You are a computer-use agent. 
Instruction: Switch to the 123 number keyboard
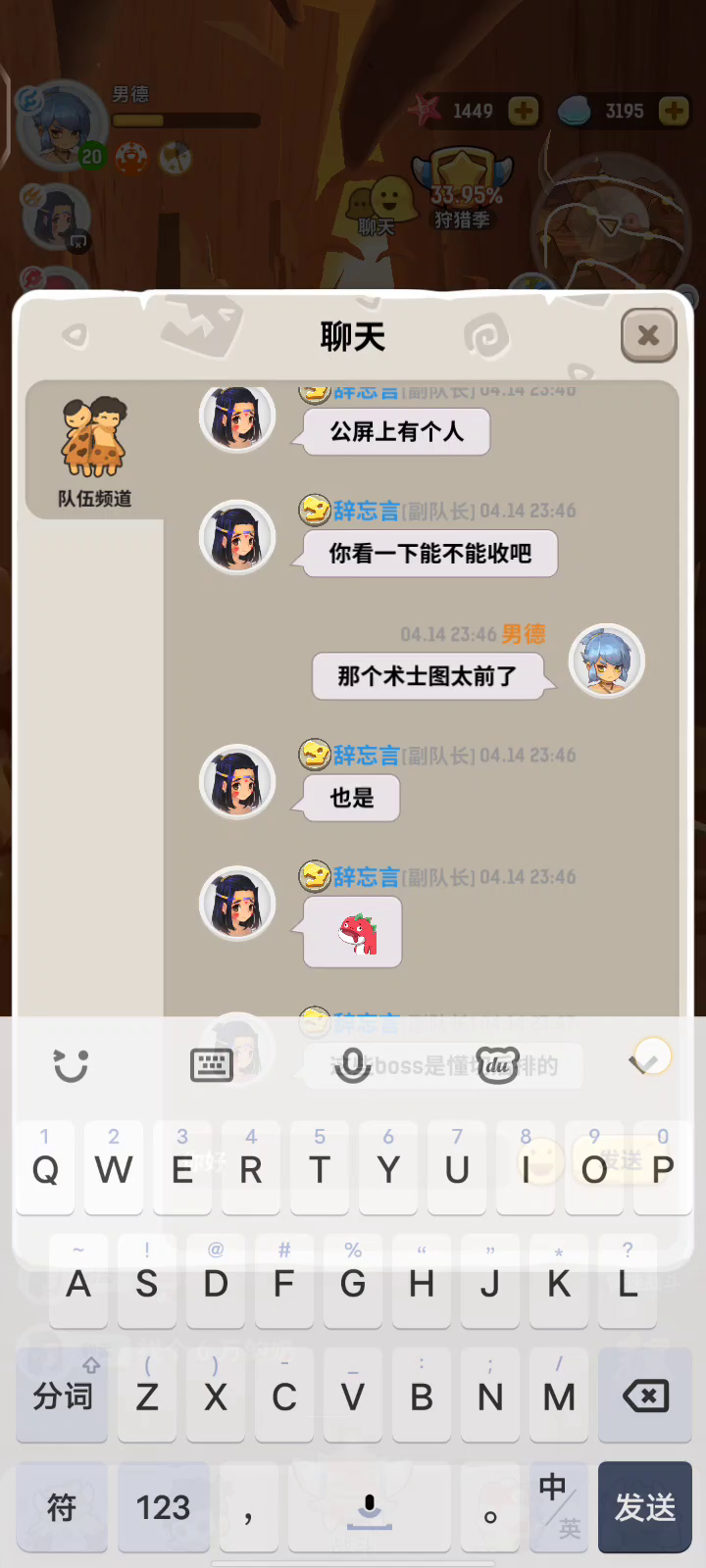click(163, 1507)
